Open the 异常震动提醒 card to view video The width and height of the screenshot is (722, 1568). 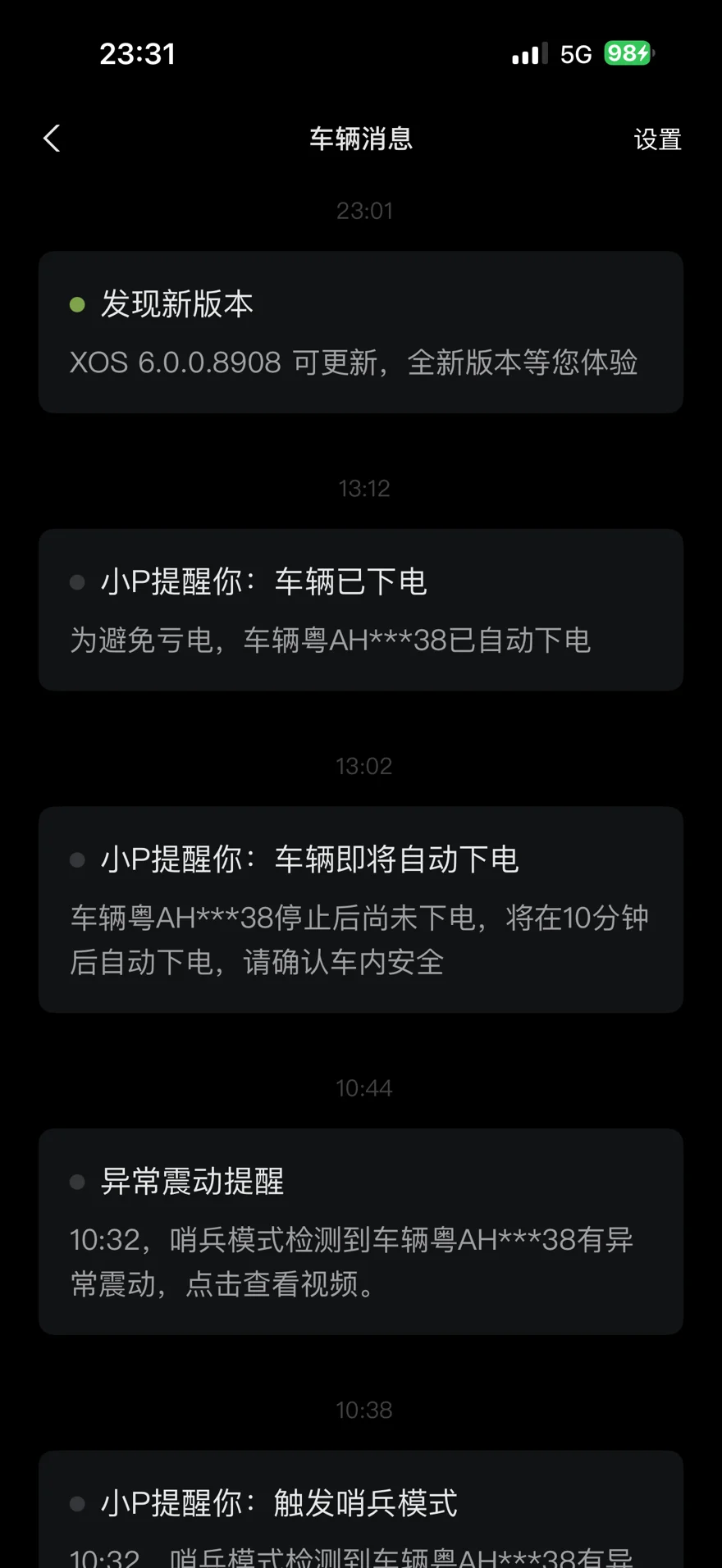361,1231
